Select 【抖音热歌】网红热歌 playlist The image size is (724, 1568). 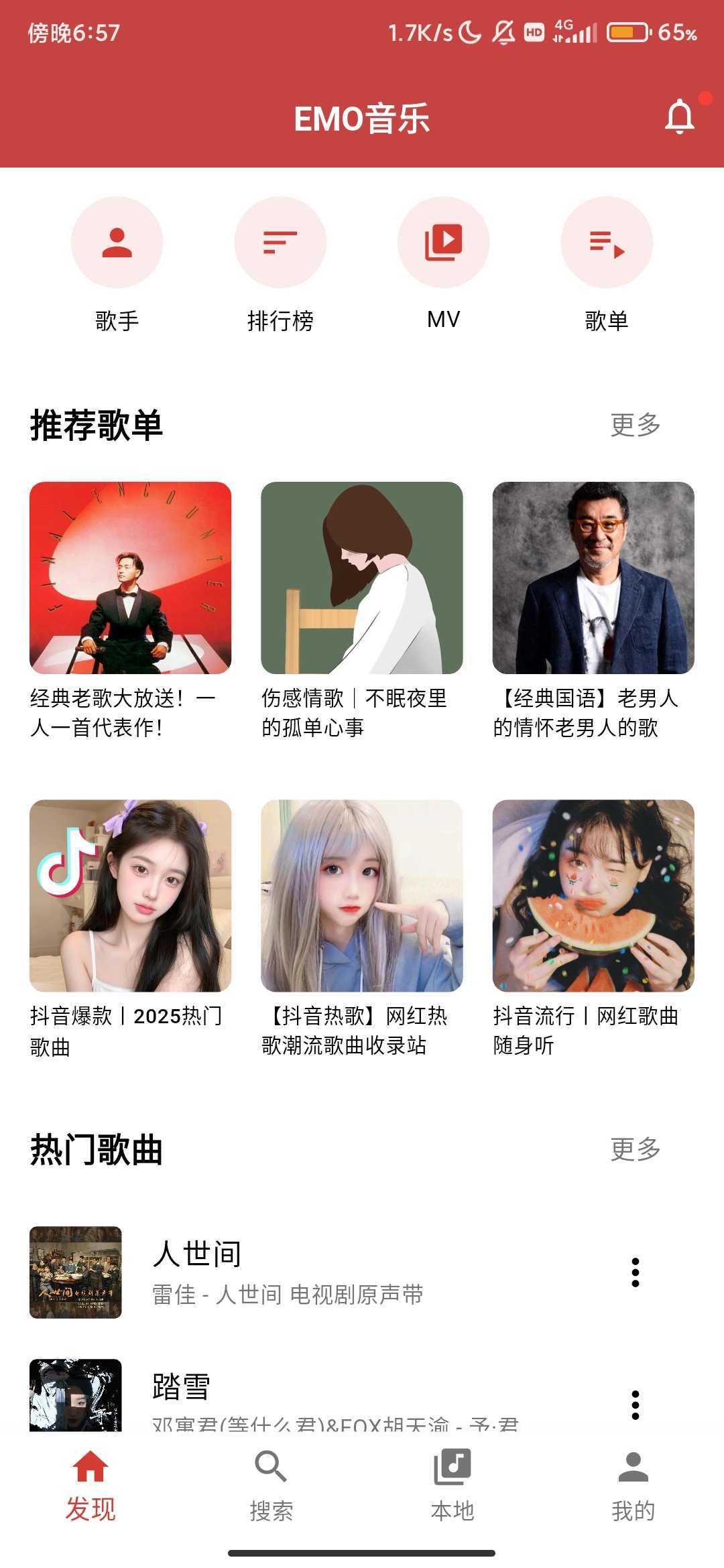pos(362,895)
